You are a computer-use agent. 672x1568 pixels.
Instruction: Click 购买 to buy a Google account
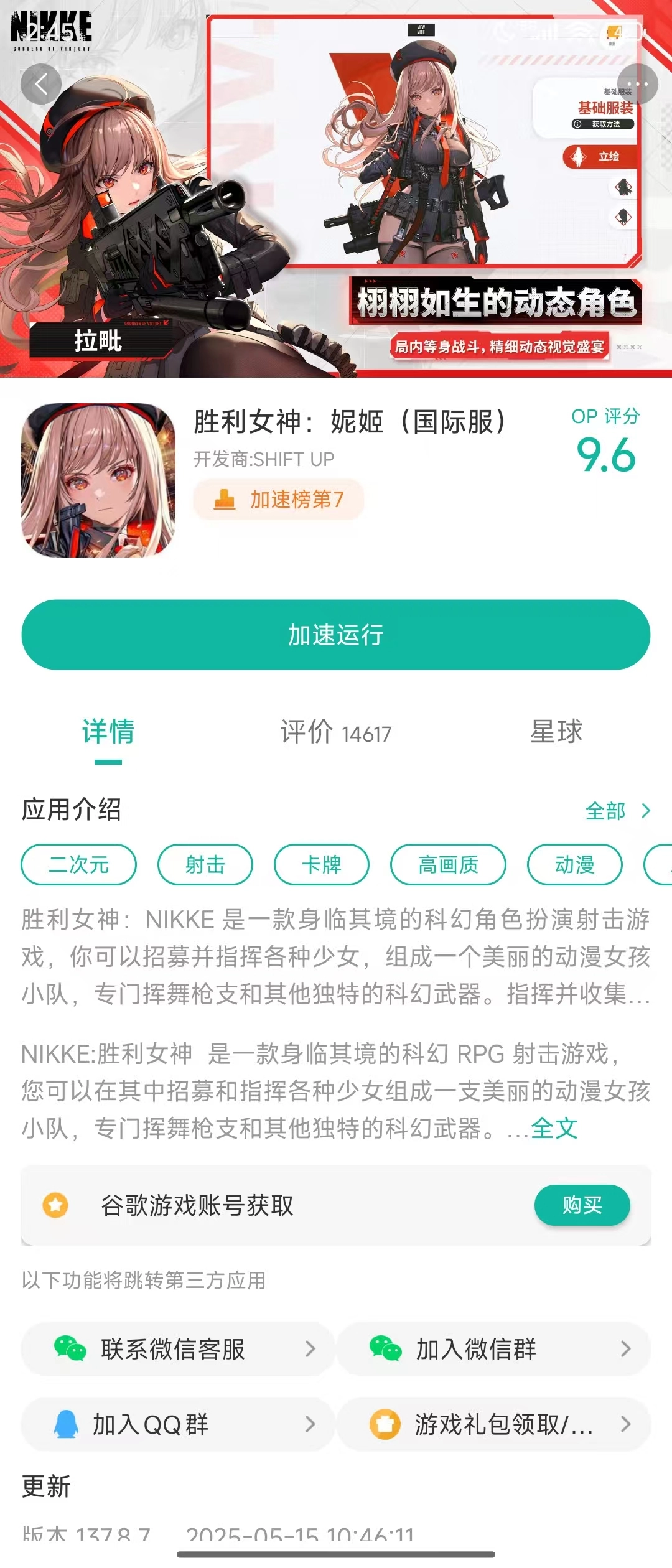point(582,1205)
